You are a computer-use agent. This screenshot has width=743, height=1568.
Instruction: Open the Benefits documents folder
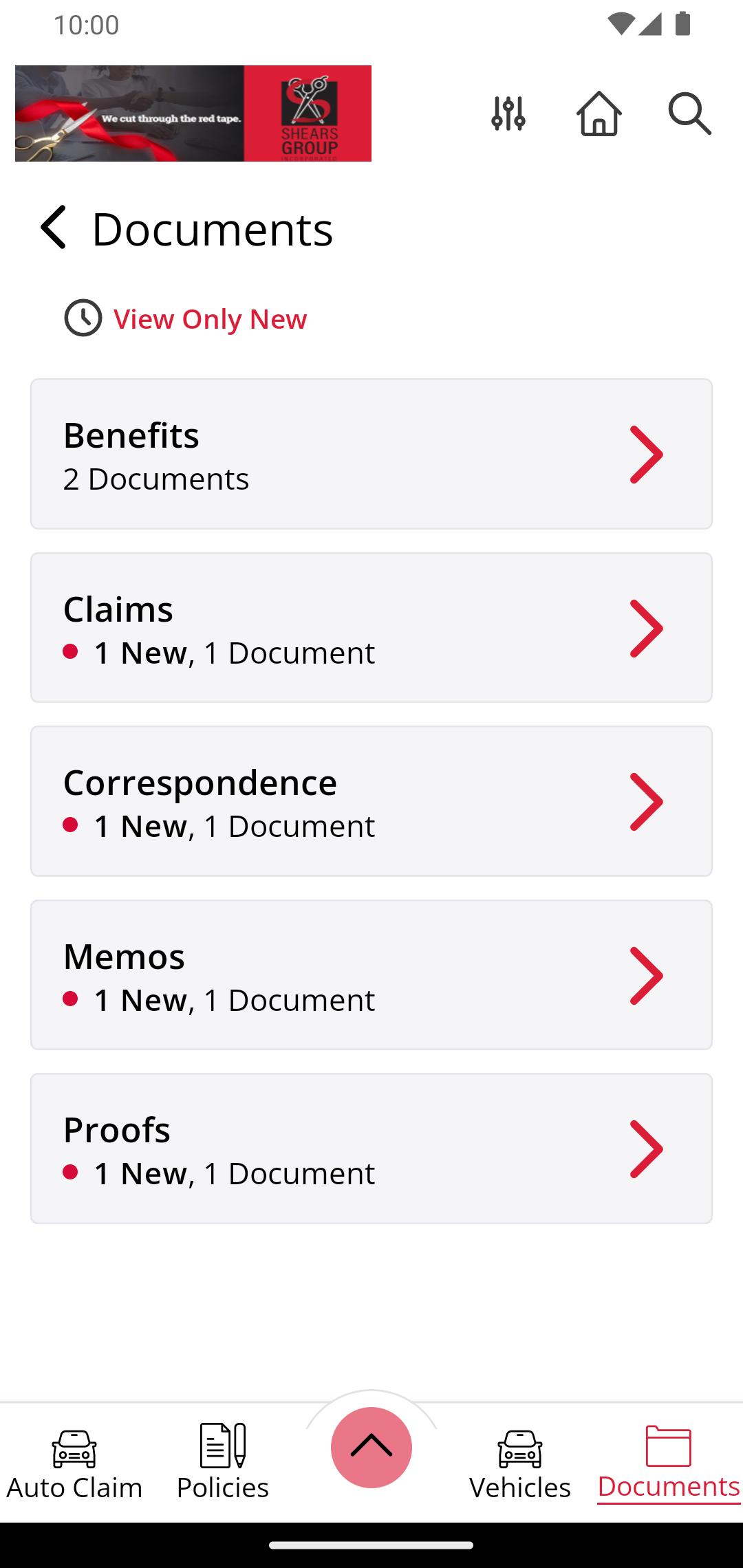(x=371, y=454)
